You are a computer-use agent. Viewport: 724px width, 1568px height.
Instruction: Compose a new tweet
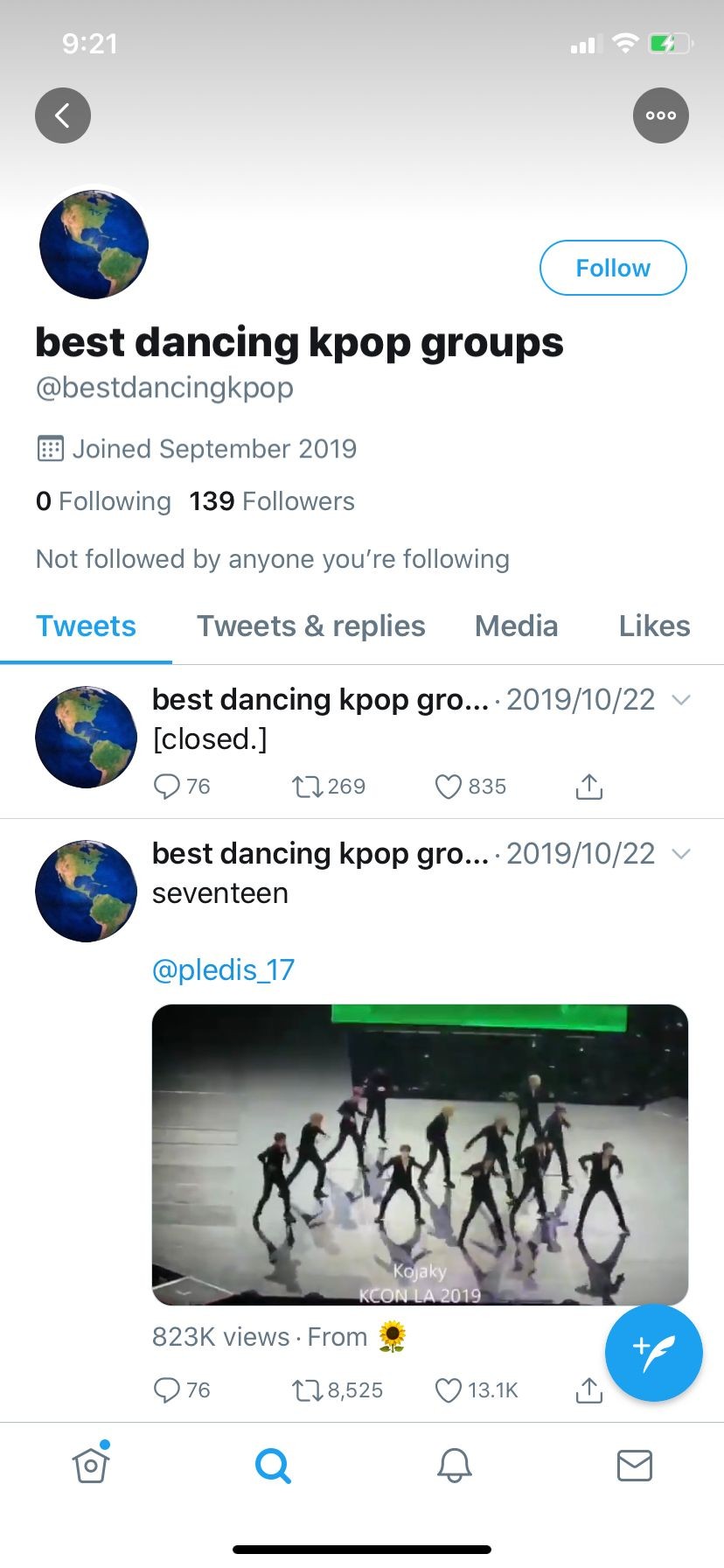654,1353
